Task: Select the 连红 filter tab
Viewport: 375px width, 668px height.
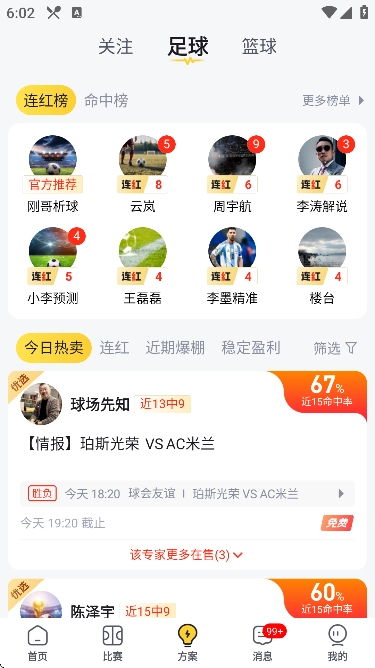Action: coord(114,348)
